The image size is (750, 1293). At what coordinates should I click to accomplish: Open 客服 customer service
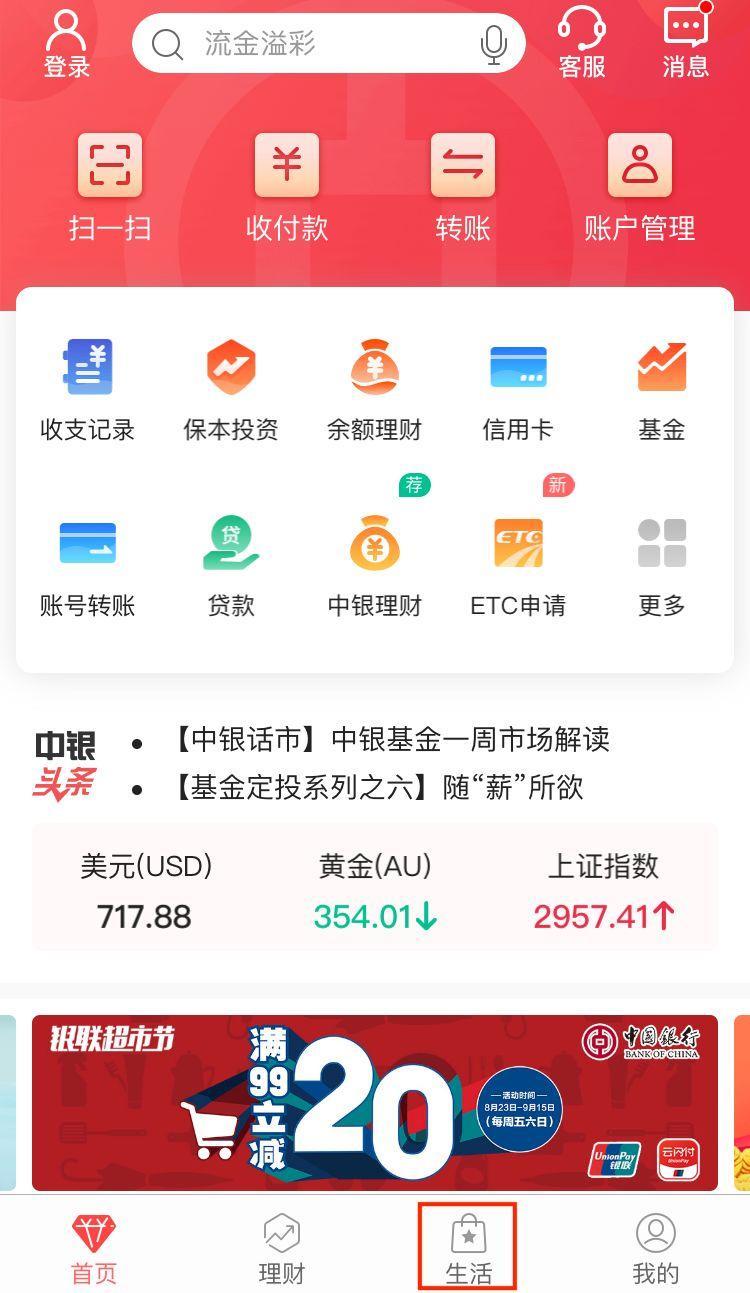[x=582, y=44]
